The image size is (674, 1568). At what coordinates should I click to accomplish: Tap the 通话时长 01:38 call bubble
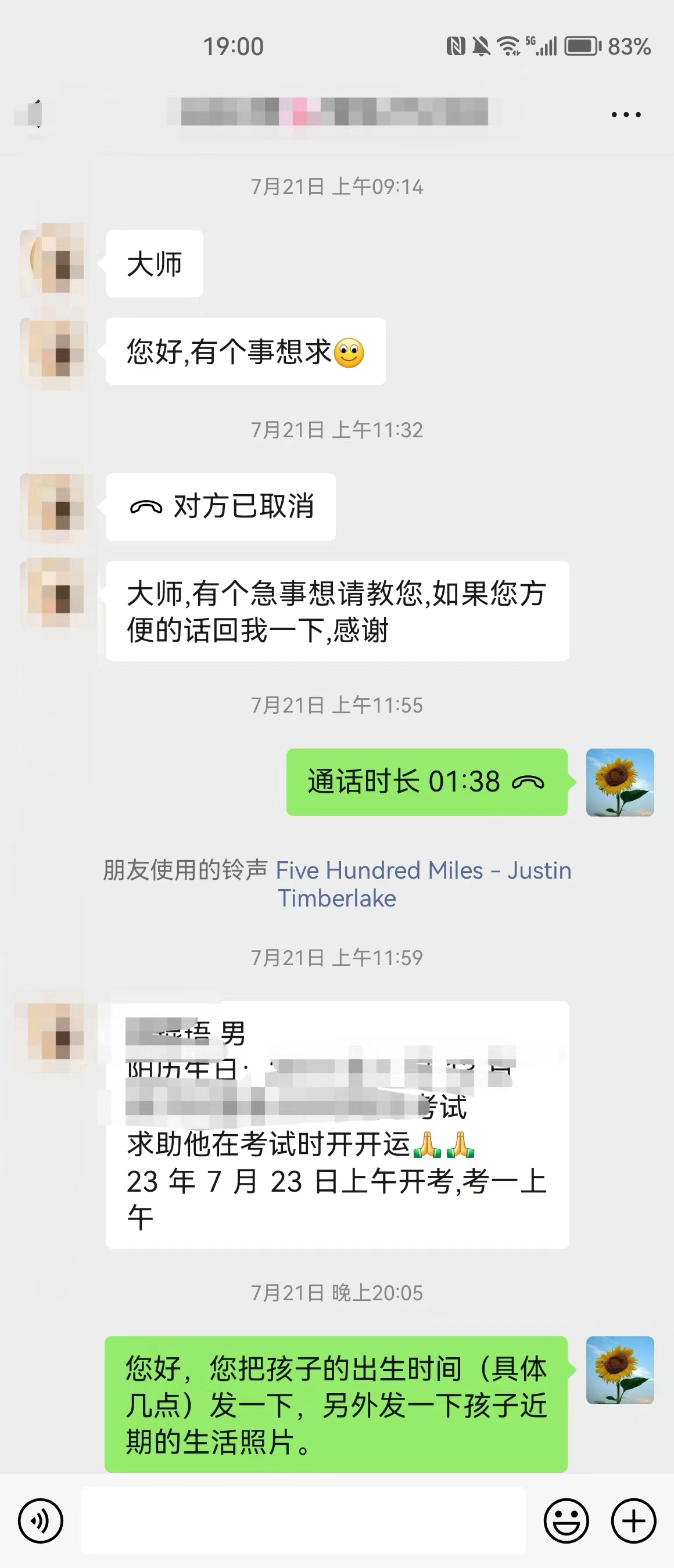coord(426,782)
